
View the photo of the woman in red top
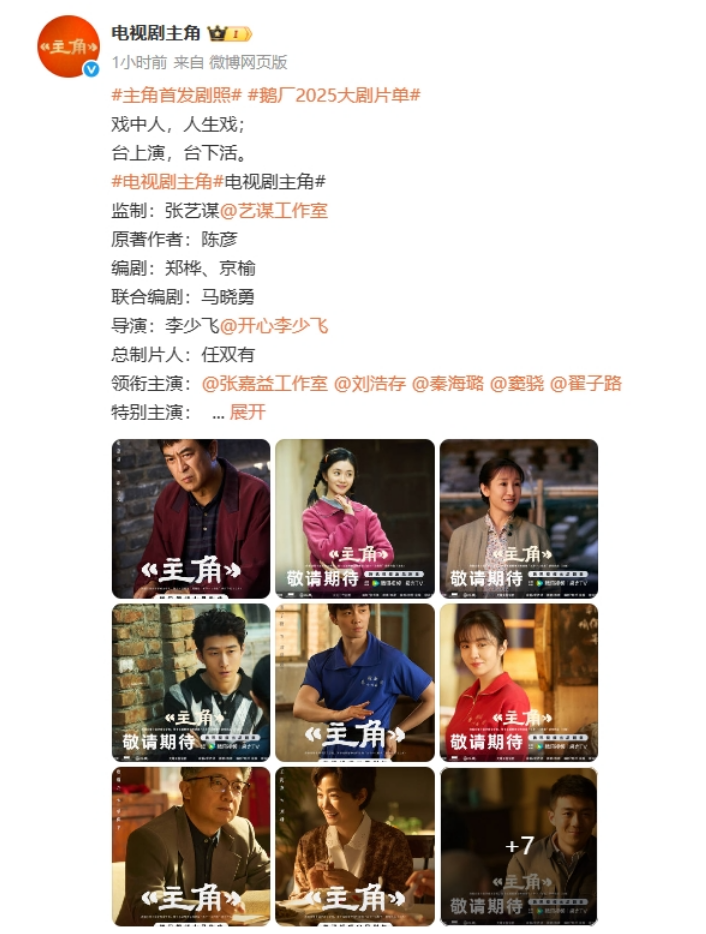(519, 682)
